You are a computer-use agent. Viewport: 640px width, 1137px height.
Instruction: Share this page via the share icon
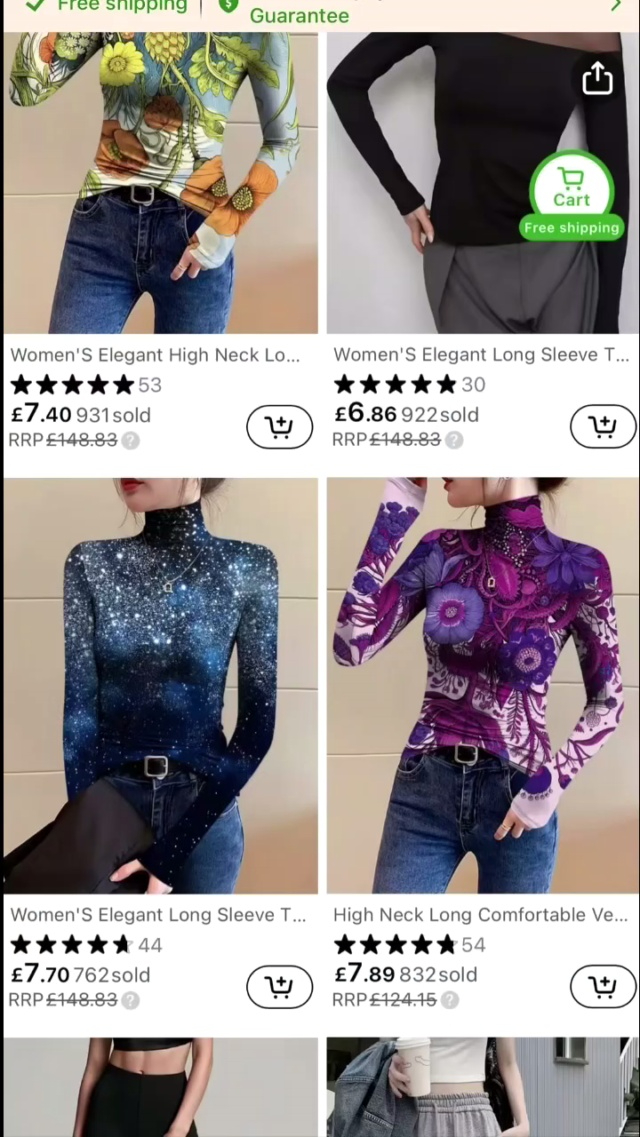click(x=597, y=78)
